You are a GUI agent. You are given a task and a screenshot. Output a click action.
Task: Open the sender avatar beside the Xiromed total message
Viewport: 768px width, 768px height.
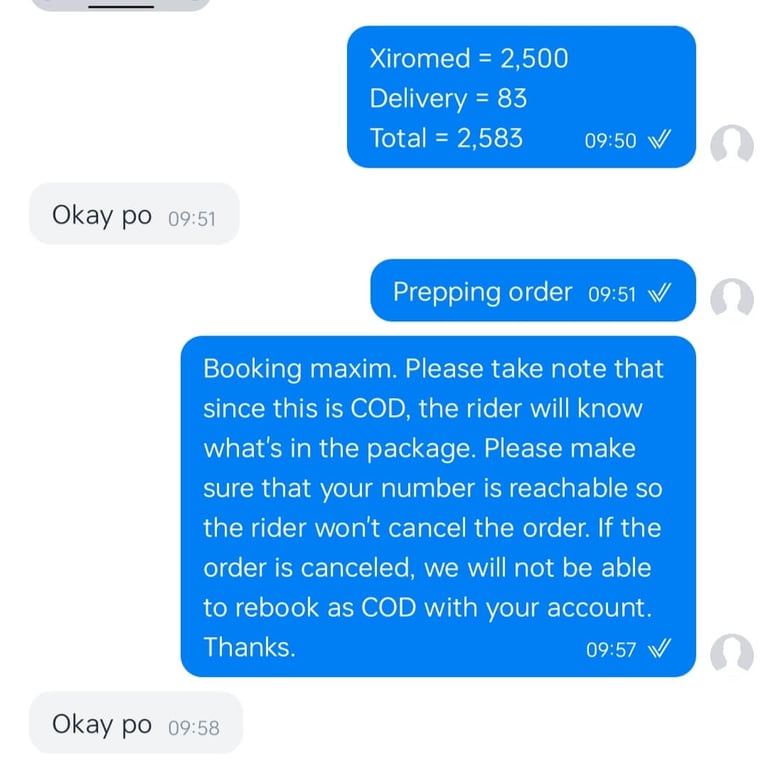pos(731,146)
